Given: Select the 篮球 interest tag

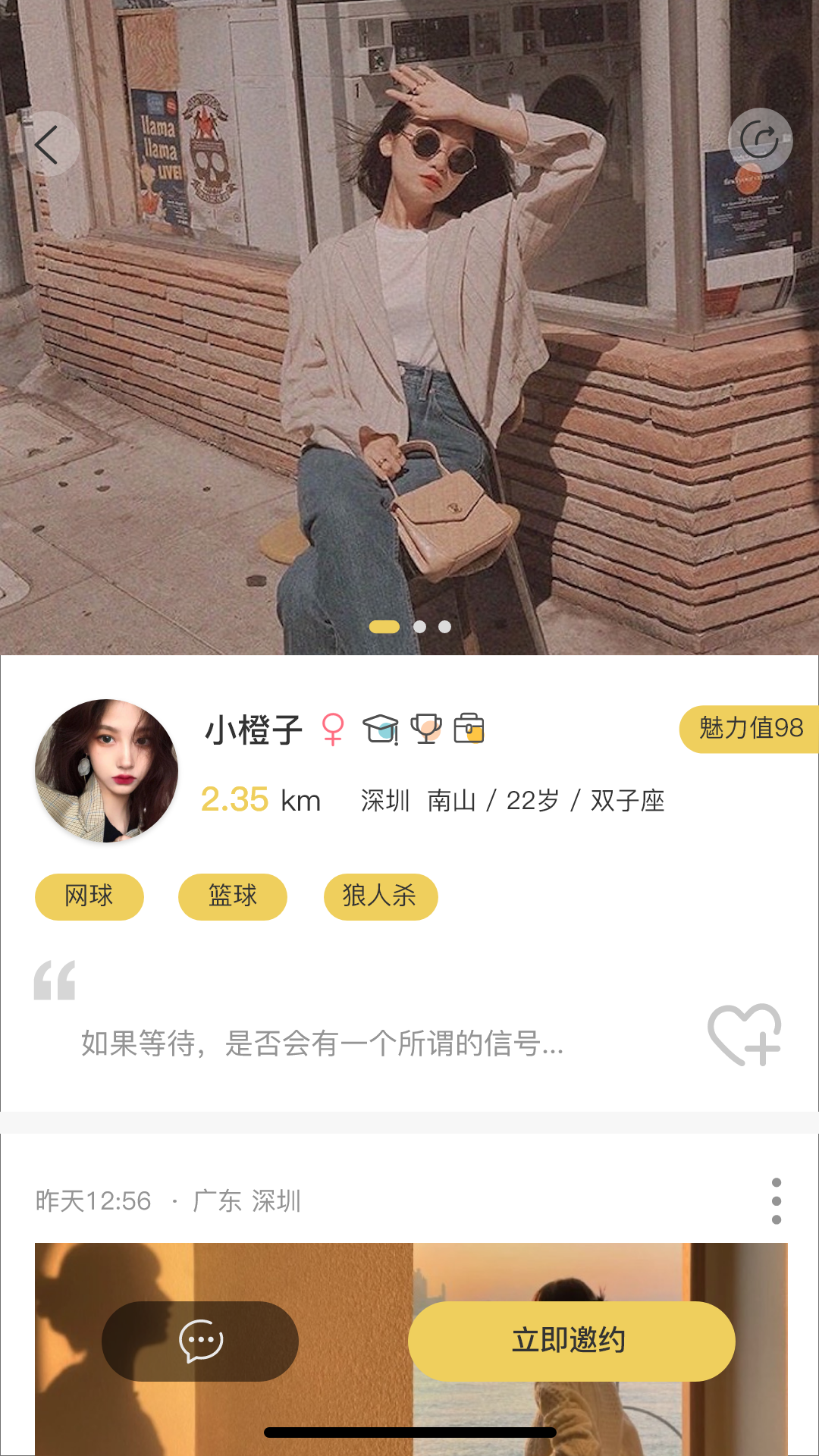Looking at the screenshot, I should pyautogui.click(x=233, y=896).
